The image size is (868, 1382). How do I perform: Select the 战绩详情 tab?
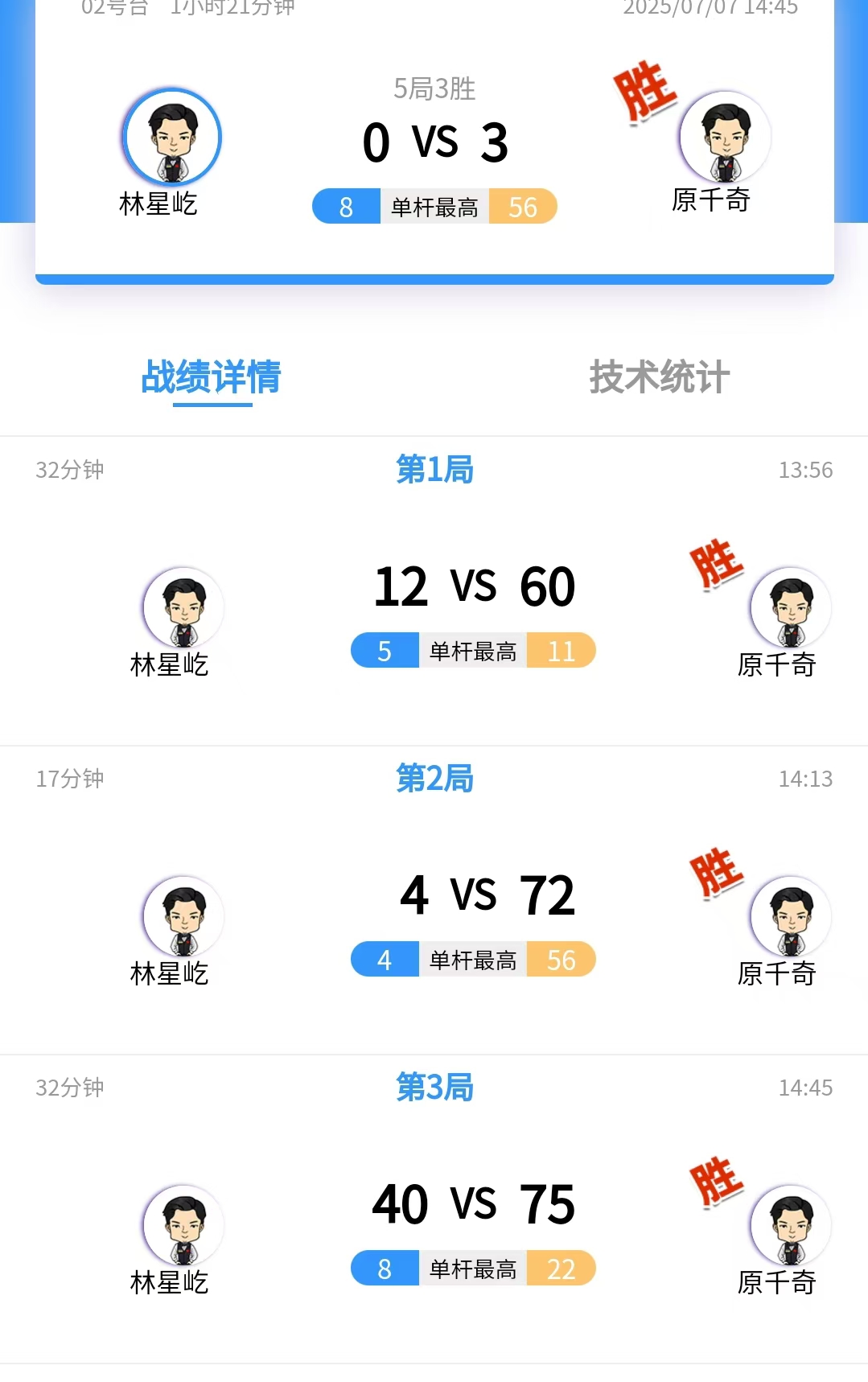tap(212, 376)
